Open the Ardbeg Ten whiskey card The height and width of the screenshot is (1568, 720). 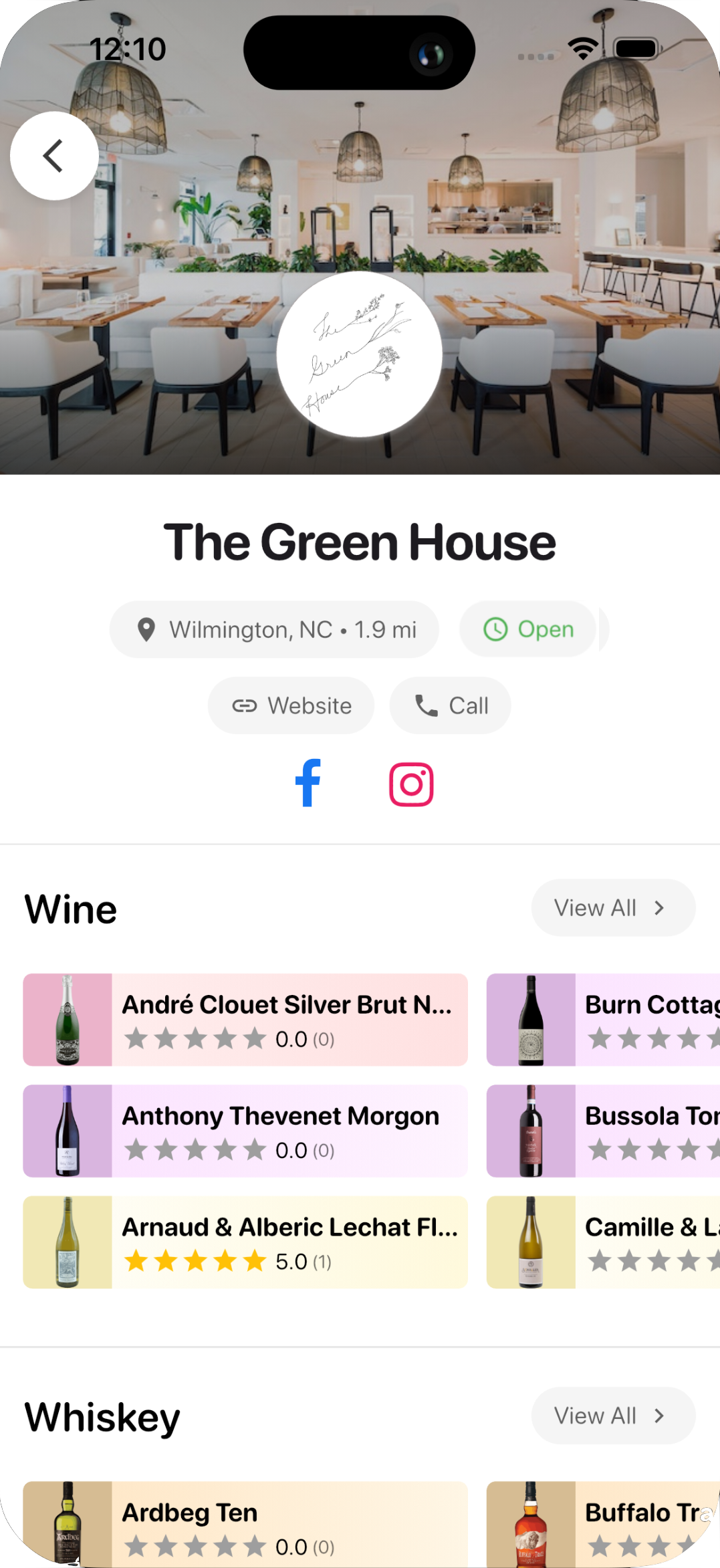tap(245, 1525)
